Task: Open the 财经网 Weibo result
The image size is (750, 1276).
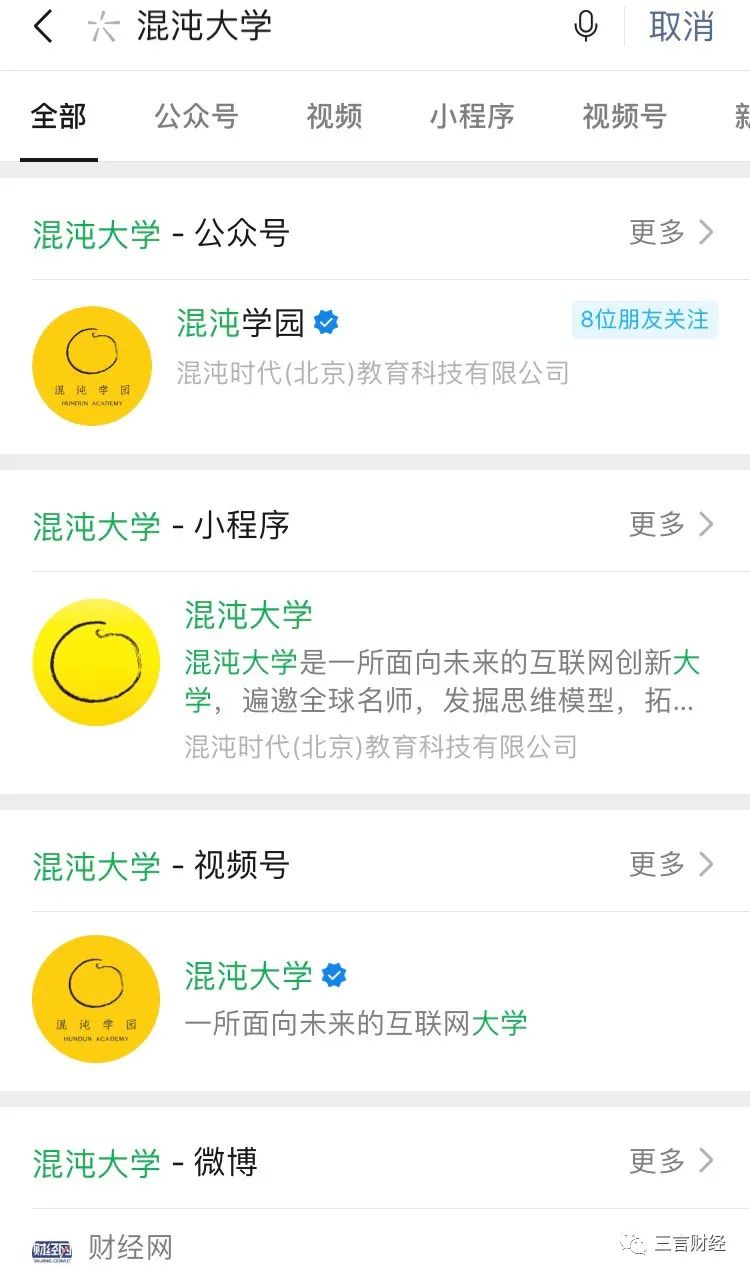Action: click(130, 1247)
